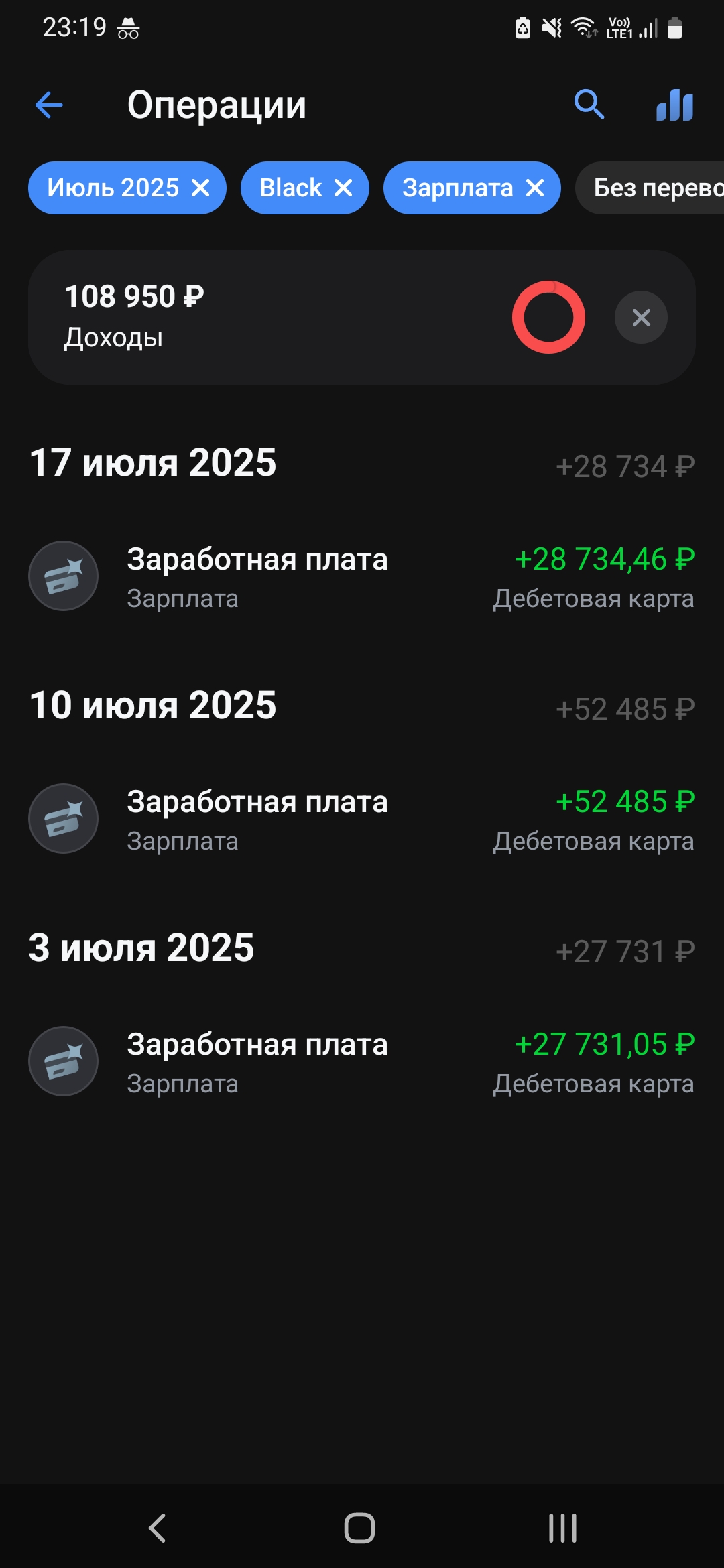
Task: Open recent apps from navigation bar
Action: 562,1528
